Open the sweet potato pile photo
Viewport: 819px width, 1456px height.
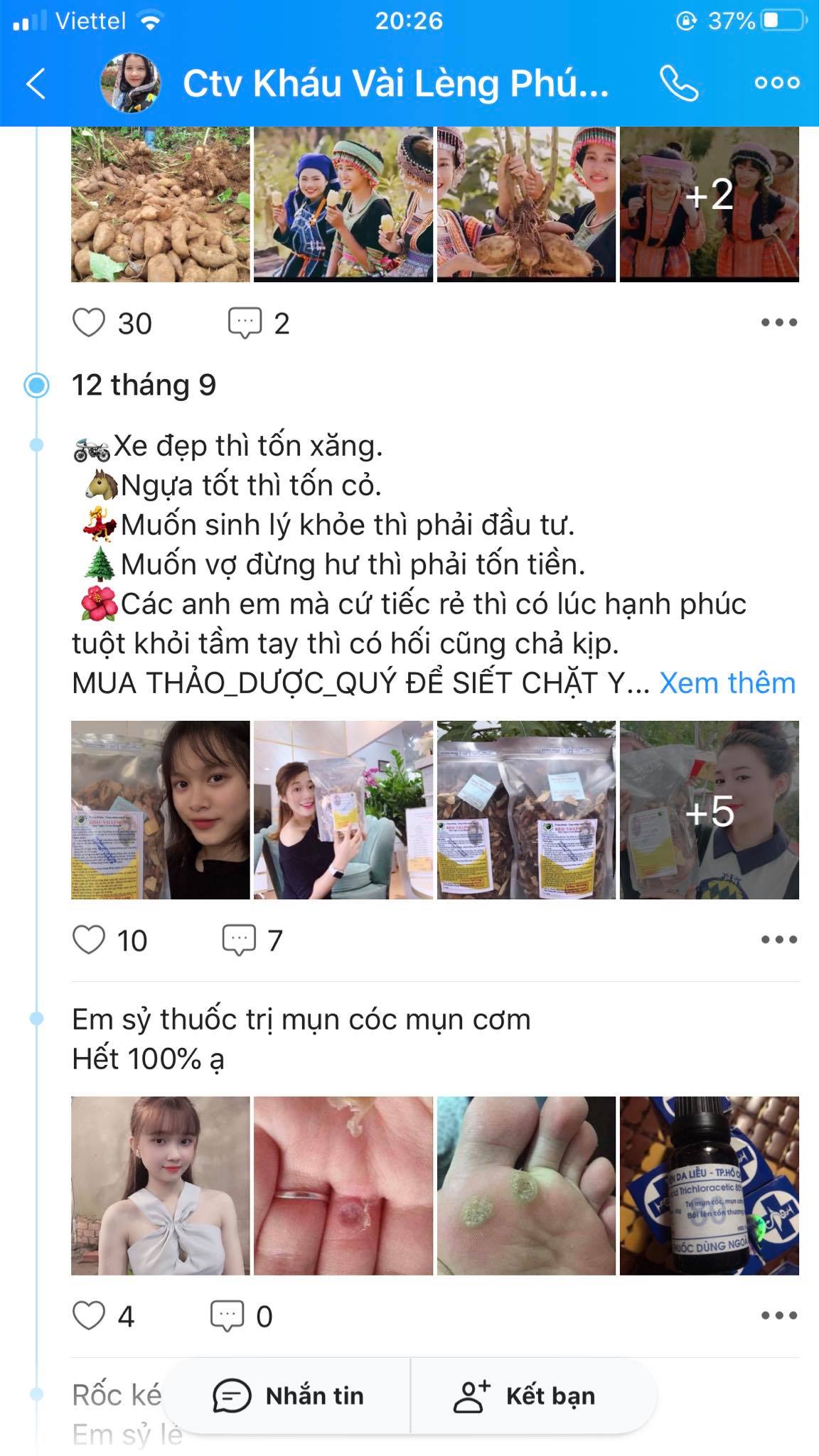(161, 203)
